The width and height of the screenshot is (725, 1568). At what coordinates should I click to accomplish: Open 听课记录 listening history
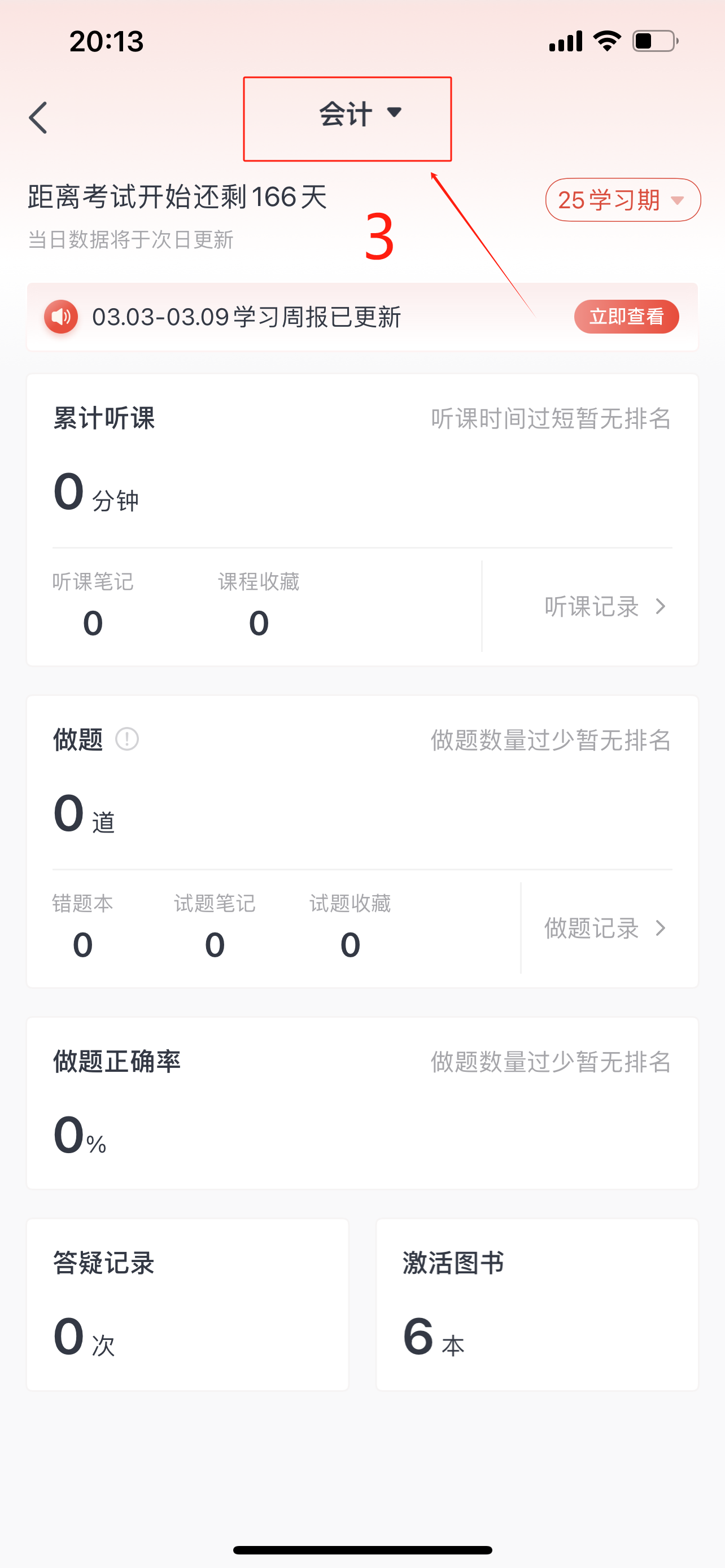click(605, 607)
